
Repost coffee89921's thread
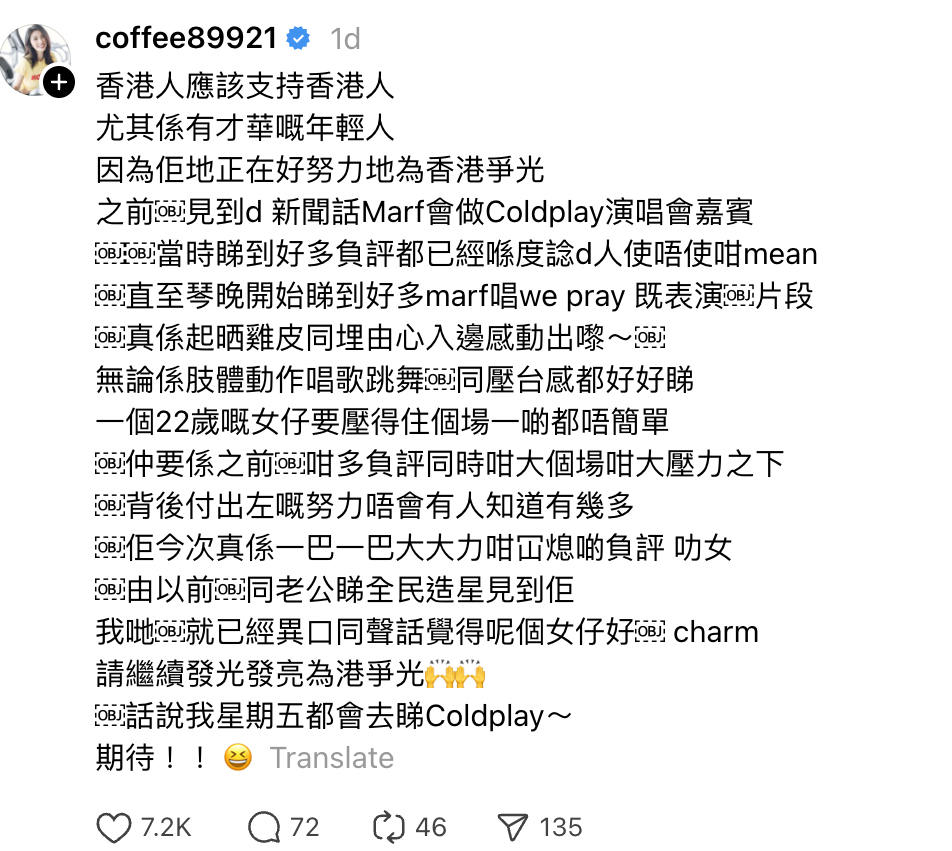[387, 828]
